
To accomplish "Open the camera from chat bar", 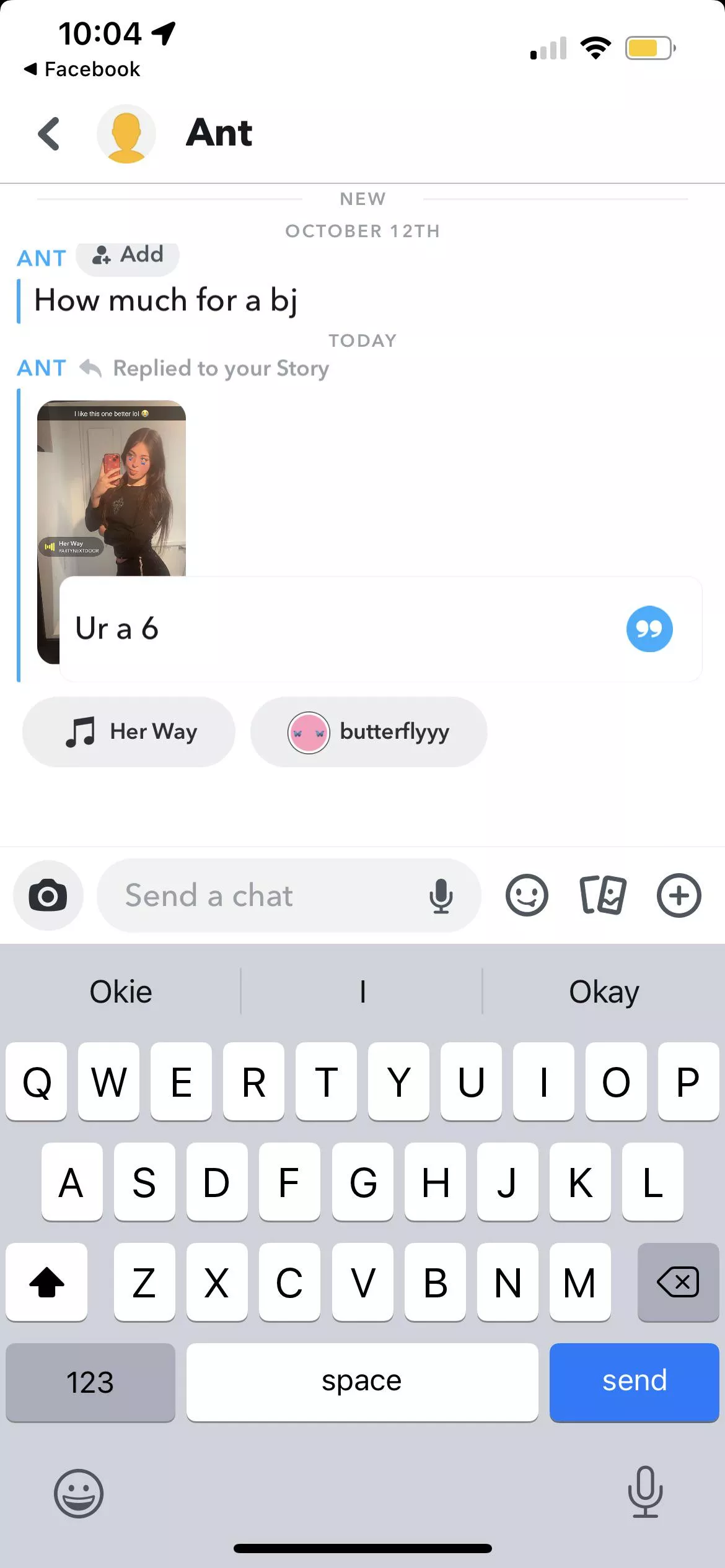I will tap(48, 895).
